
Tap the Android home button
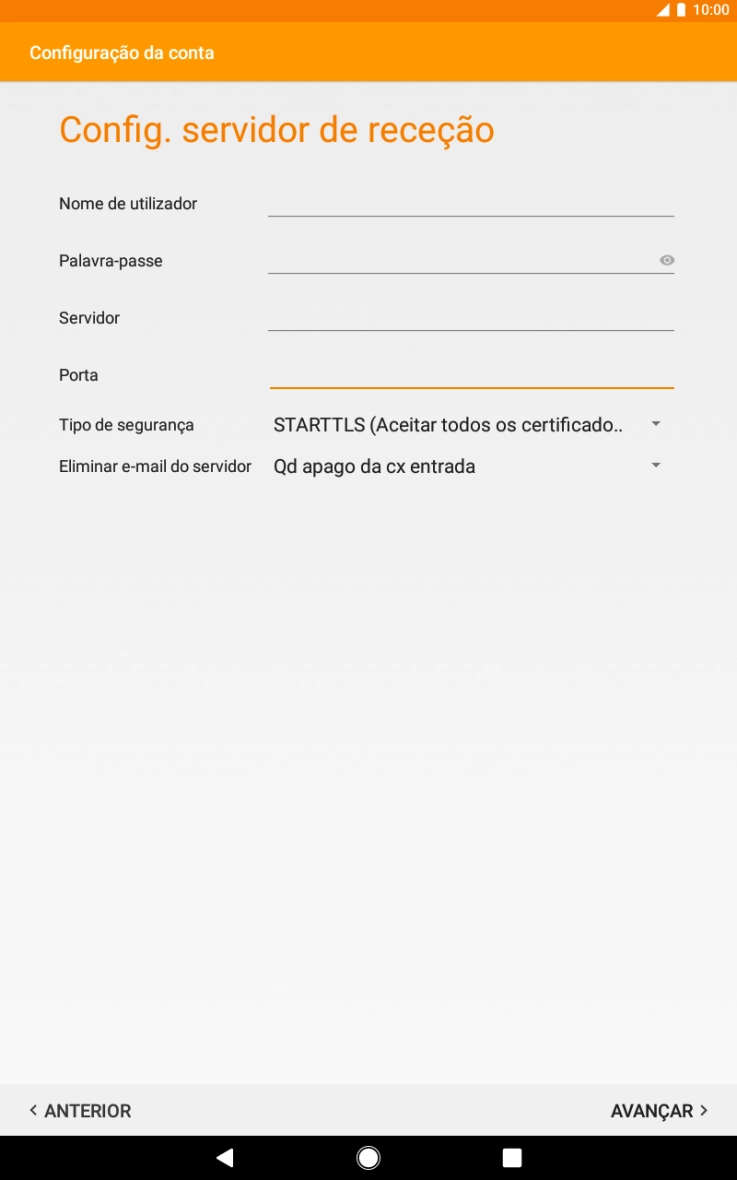[368, 1157]
